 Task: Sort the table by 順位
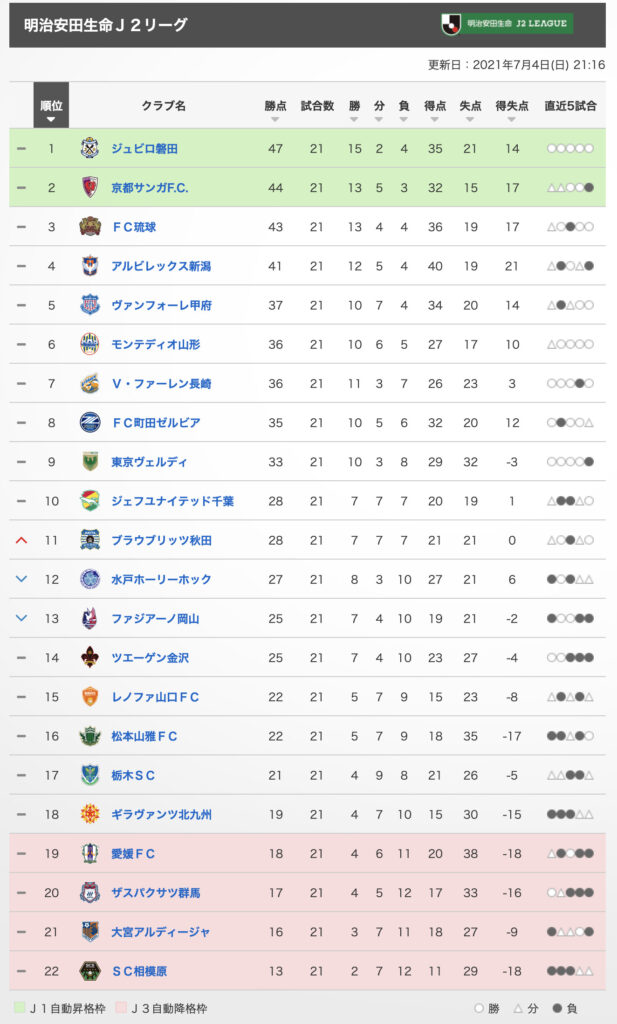(x=51, y=106)
